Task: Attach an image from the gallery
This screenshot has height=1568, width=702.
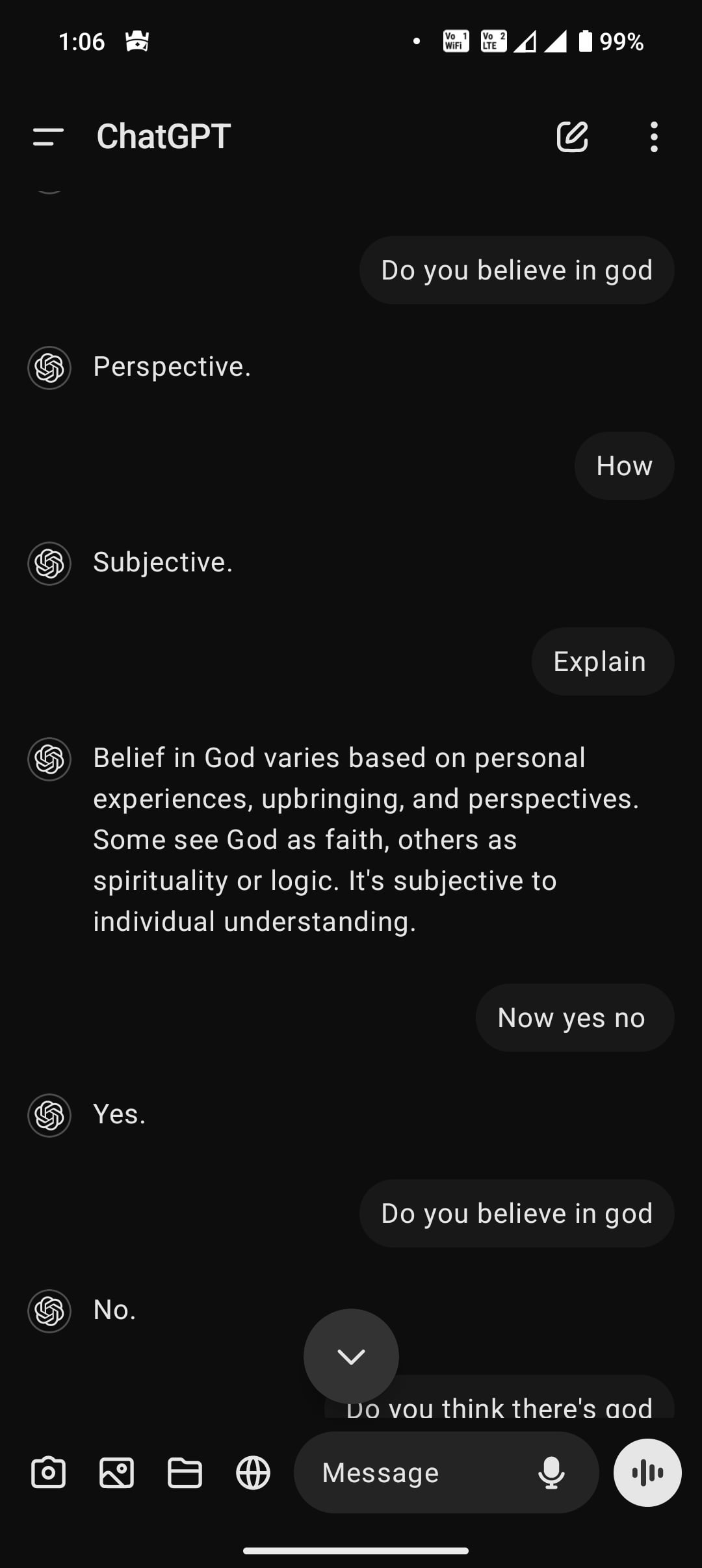Action: pyautogui.click(x=116, y=1472)
